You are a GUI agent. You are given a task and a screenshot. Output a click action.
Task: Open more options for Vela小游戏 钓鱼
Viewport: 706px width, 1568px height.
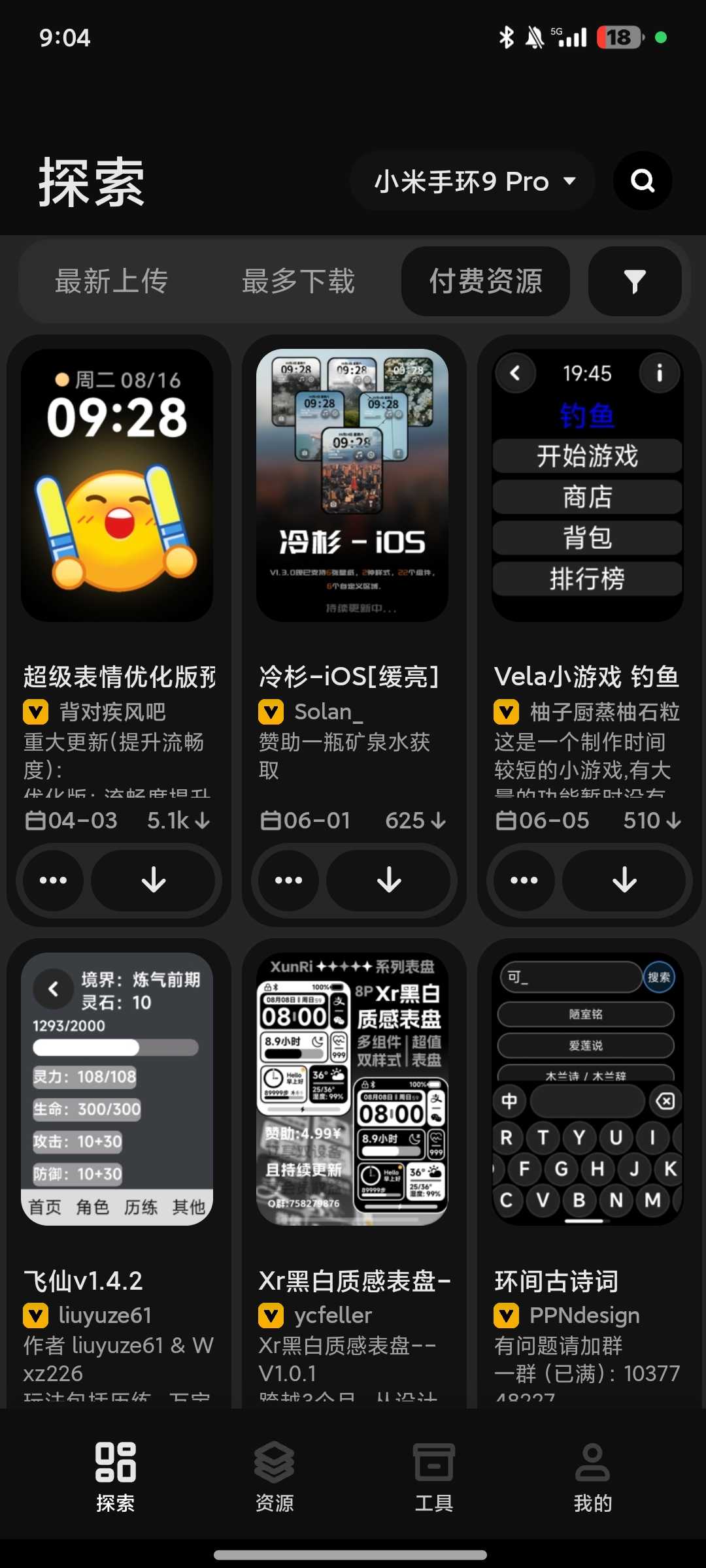tap(524, 879)
